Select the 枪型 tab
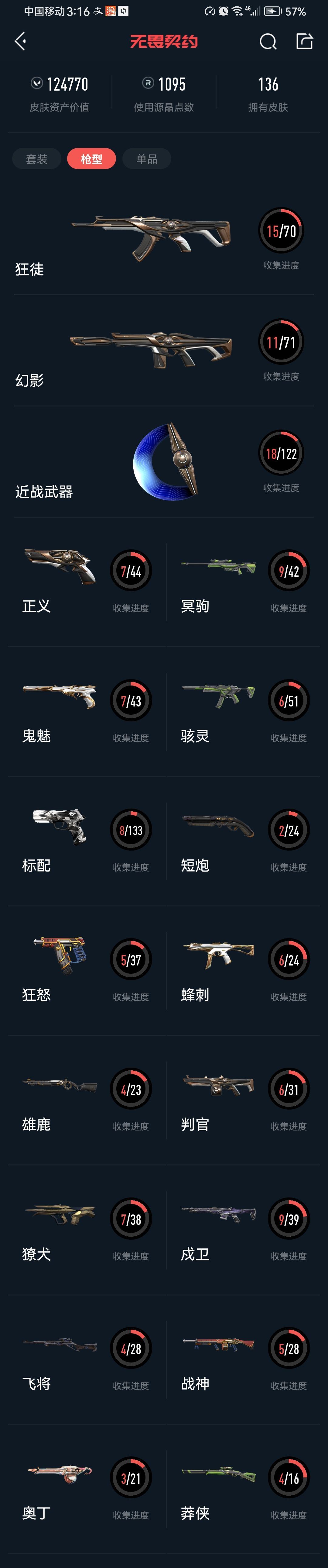Image resolution: width=328 pixels, height=1568 pixels. point(91,159)
